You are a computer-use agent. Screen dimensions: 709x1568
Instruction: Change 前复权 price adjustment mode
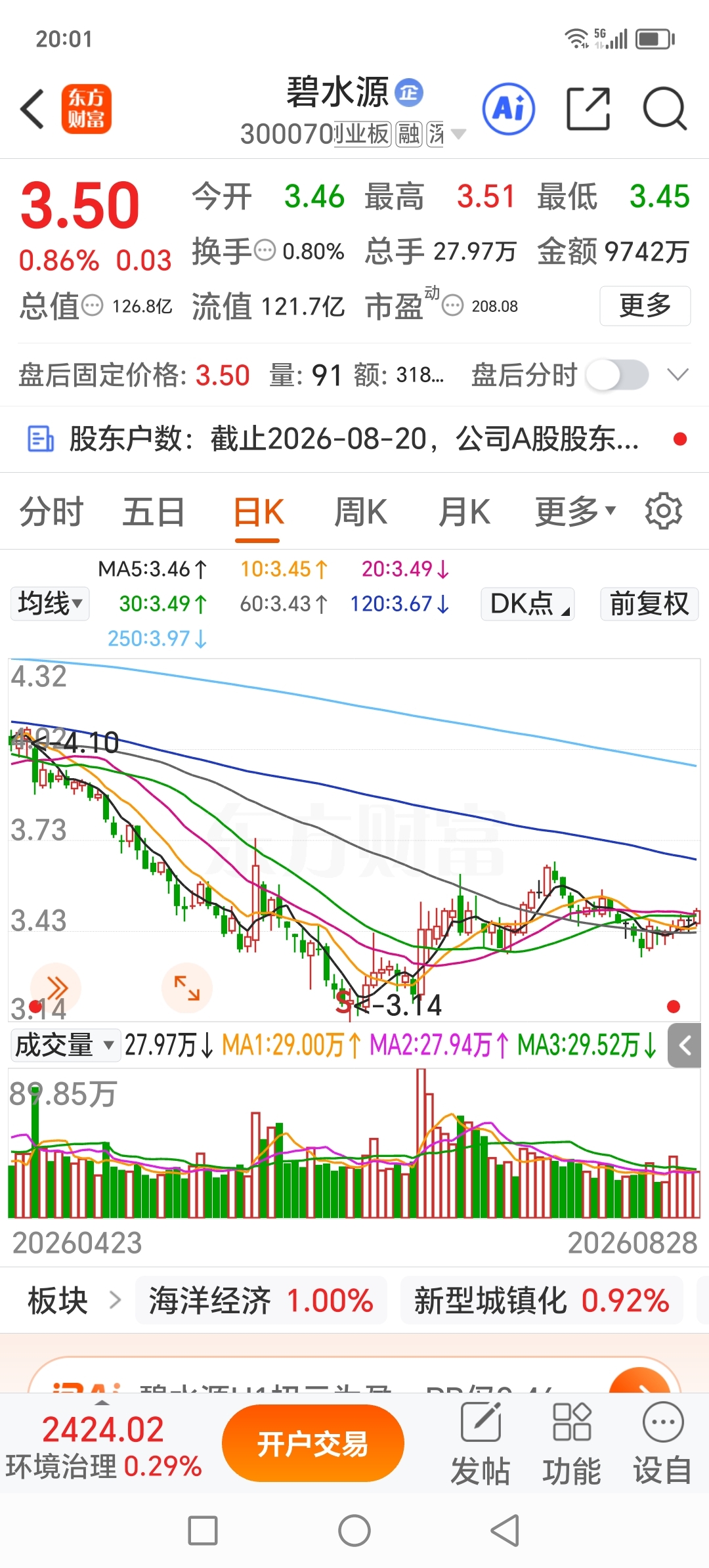(x=649, y=603)
